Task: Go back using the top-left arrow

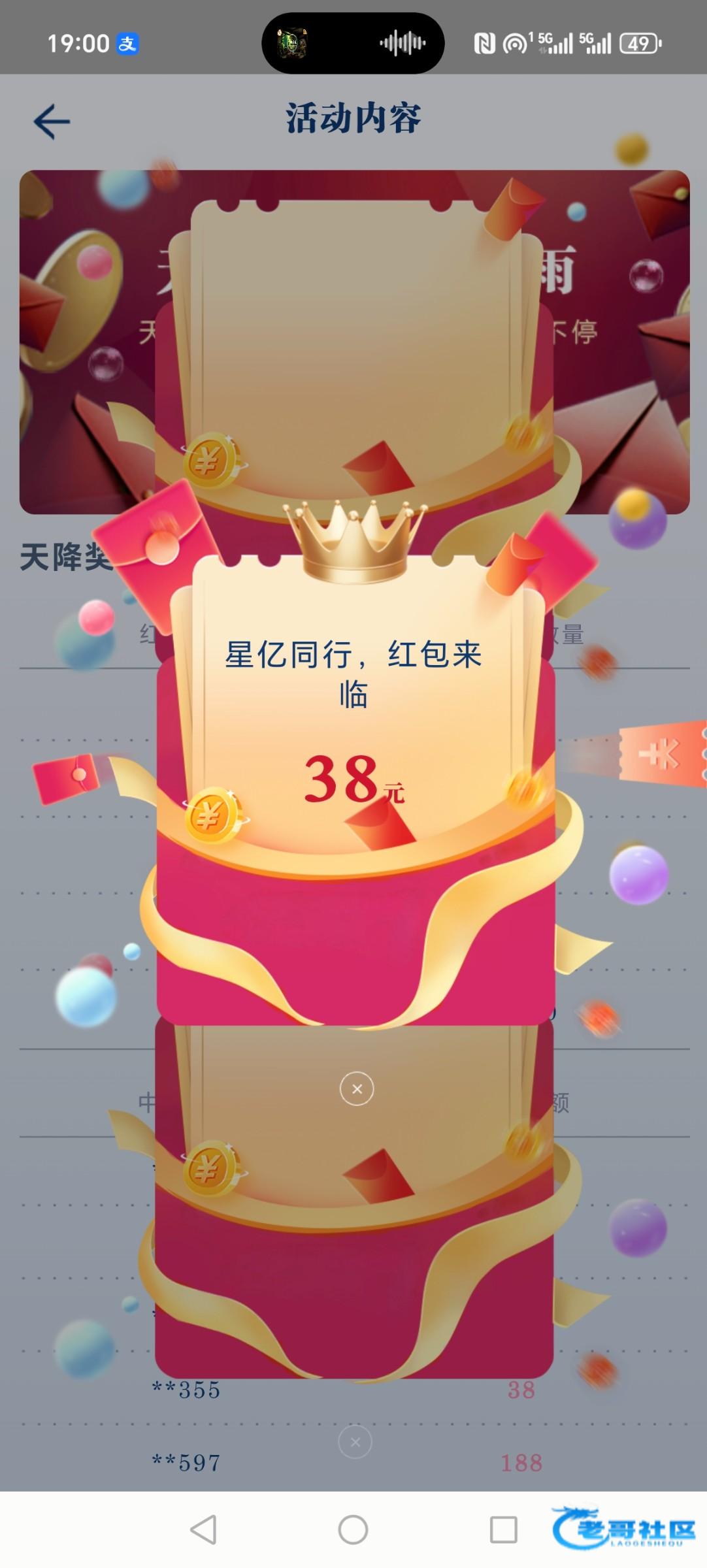Action: (52, 122)
